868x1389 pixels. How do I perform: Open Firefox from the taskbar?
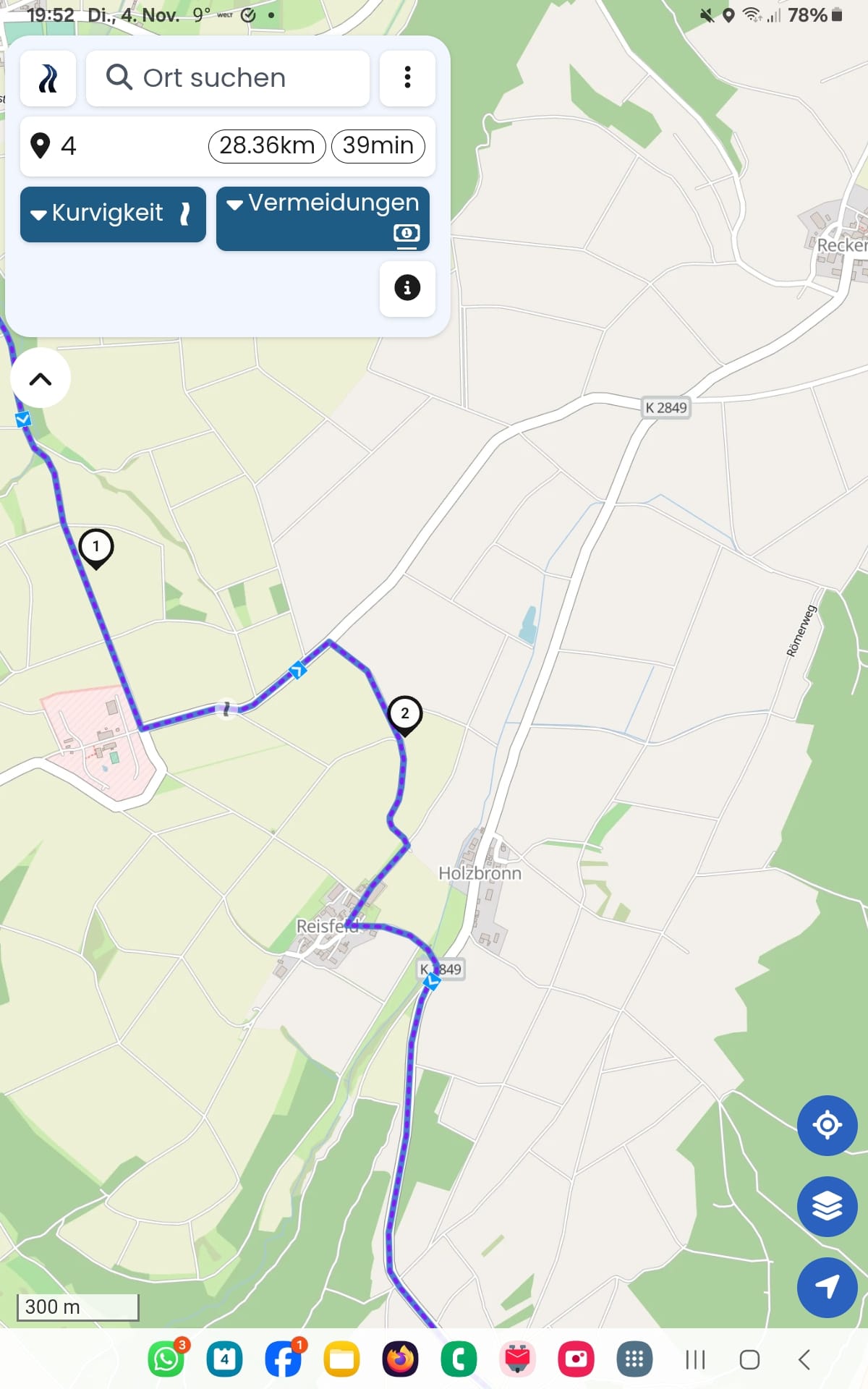coord(400,1359)
